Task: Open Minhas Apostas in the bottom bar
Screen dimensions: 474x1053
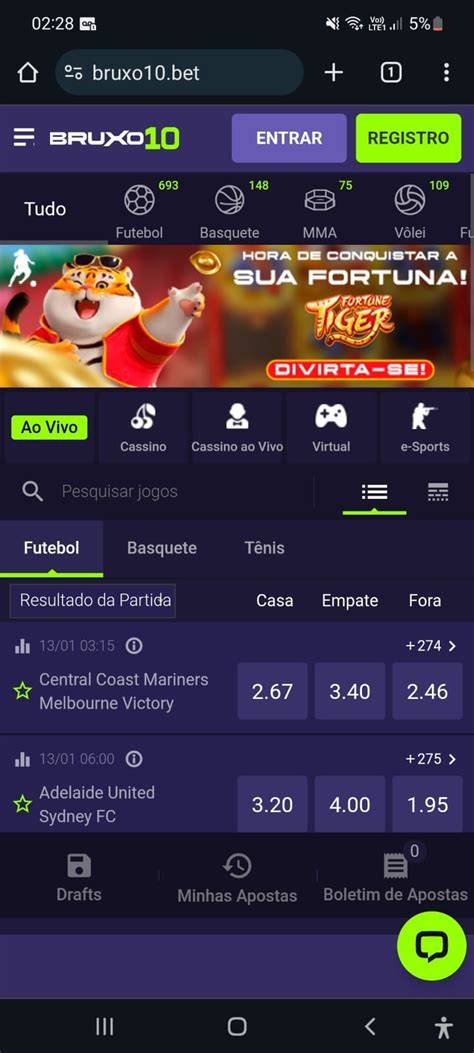Action: pyautogui.click(x=237, y=878)
